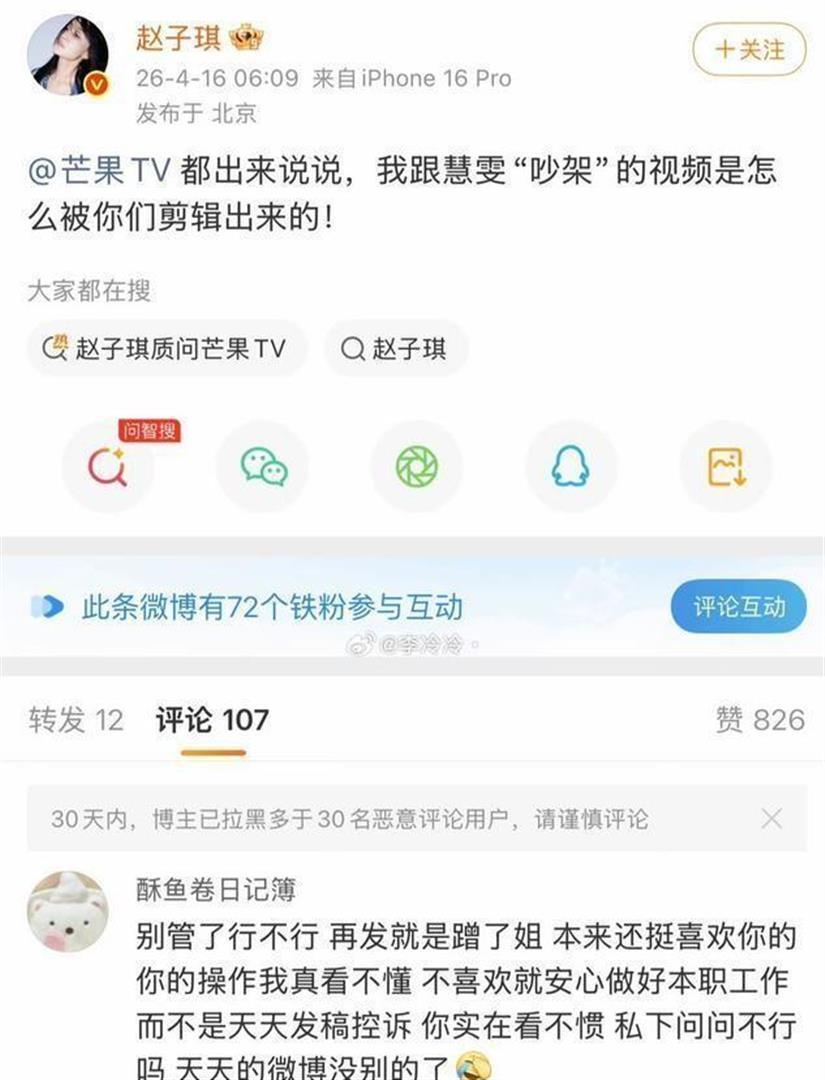Screen dimensions: 825x1080
Task: Share via the green aperture app icon
Action: [414, 465]
